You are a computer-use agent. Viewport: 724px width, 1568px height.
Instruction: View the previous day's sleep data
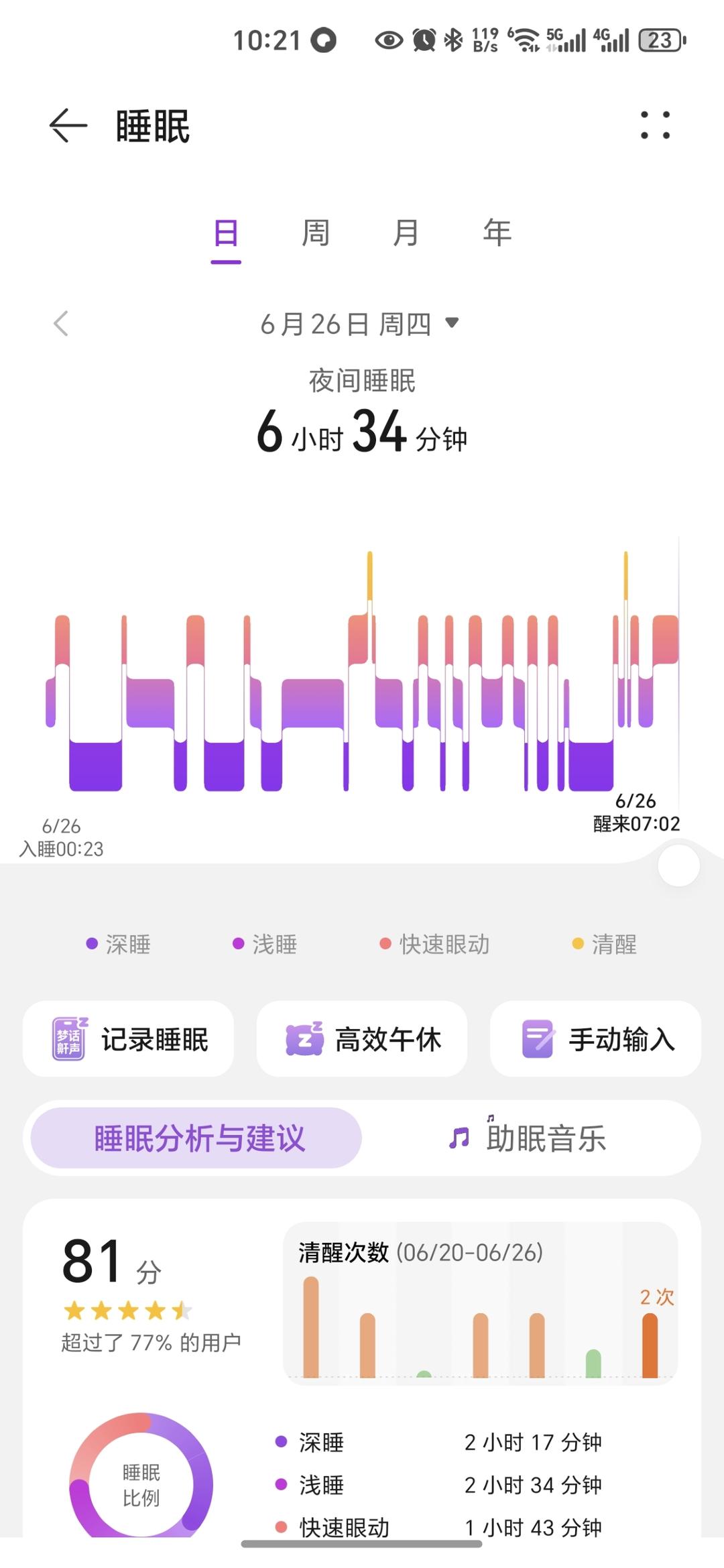pyautogui.click(x=61, y=324)
